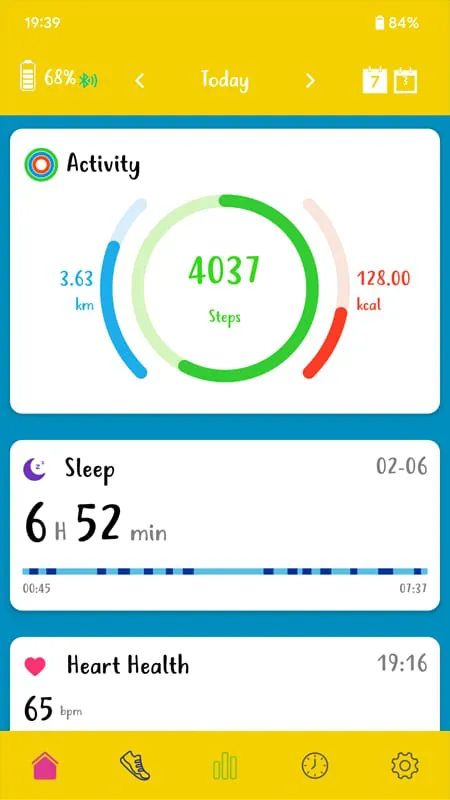Open the Activity card

(225, 271)
